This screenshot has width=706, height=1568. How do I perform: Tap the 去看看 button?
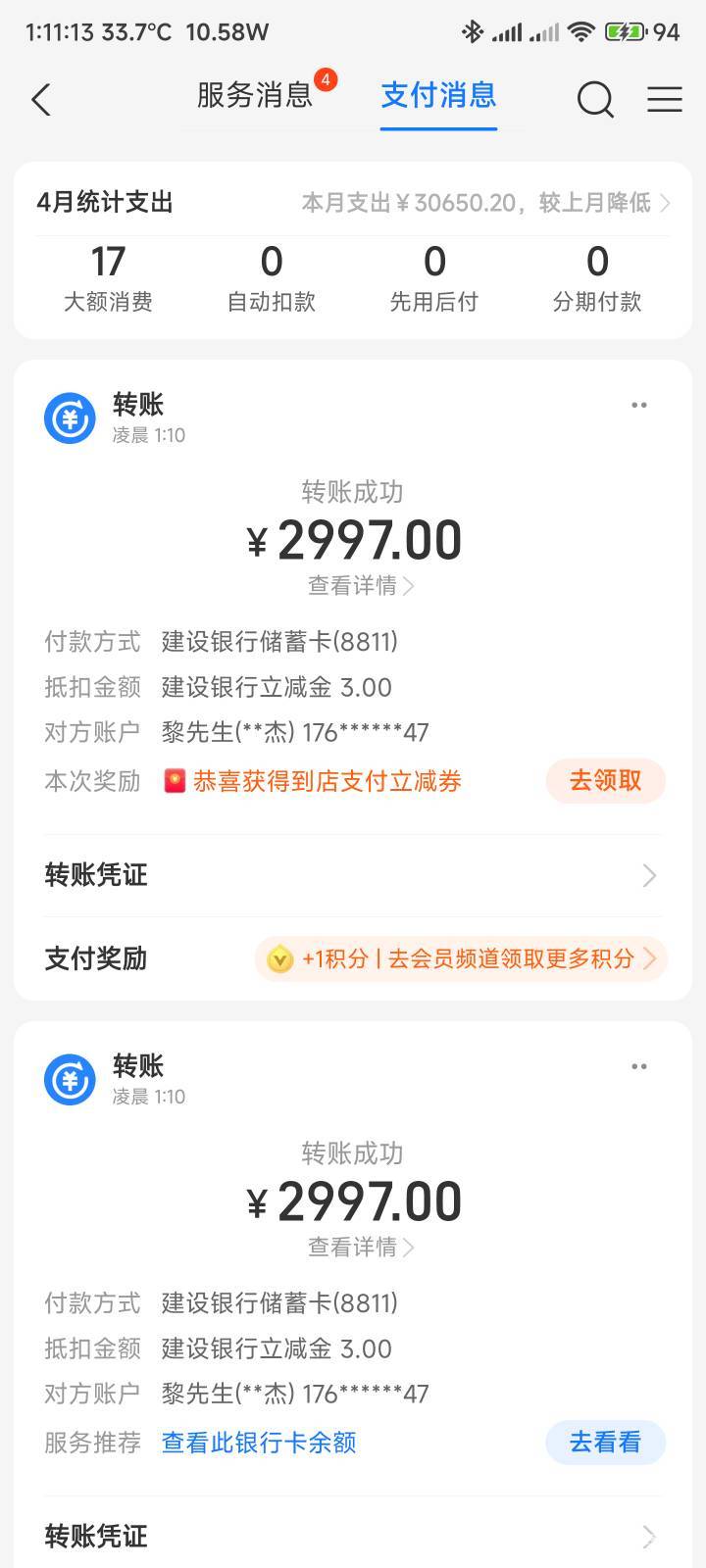pyautogui.click(x=605, y=1443)
